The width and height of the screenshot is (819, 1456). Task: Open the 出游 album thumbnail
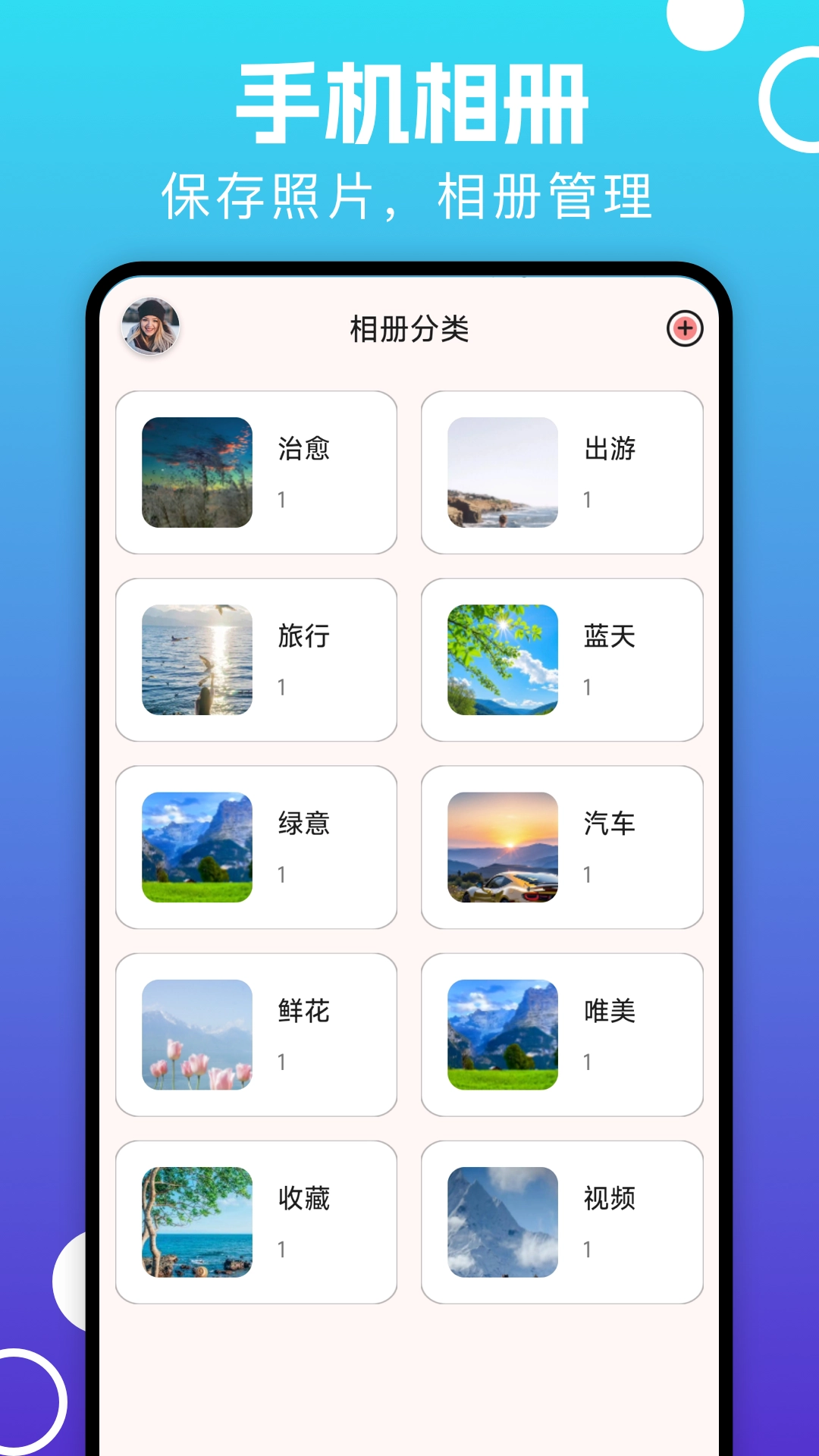[500, 472]
